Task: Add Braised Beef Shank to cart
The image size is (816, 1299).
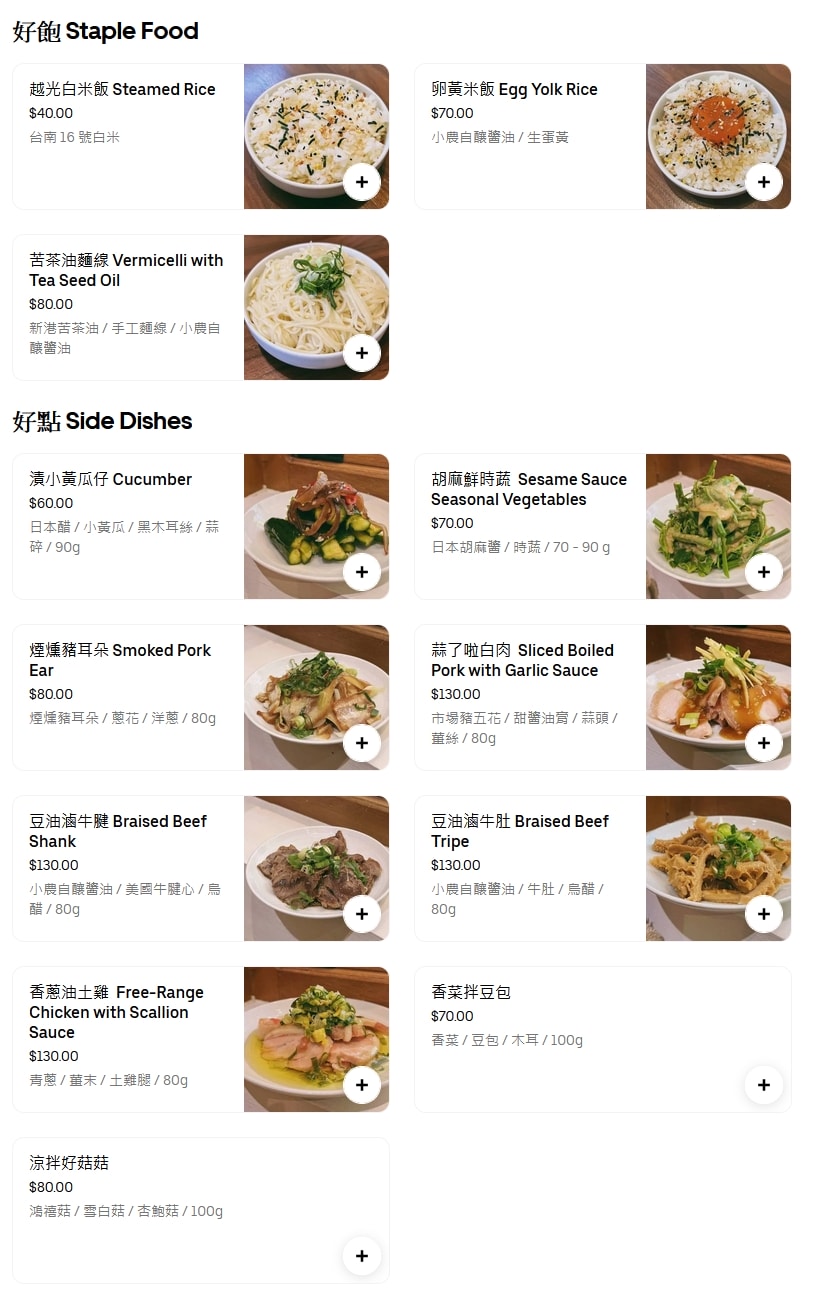Action: click(x=361, y=914)
